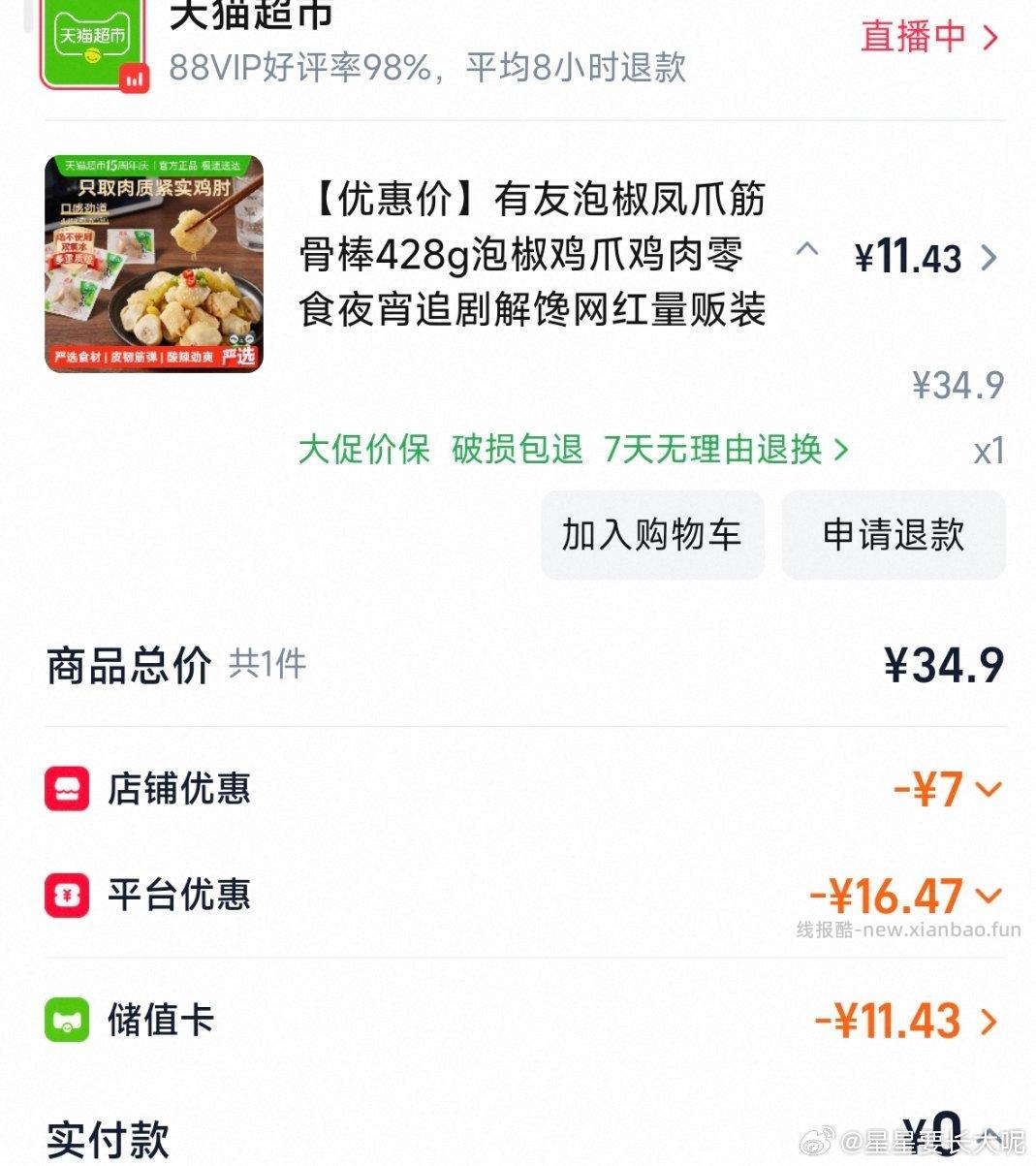Select the green 储值卡 stored-value card icon

66,1020
